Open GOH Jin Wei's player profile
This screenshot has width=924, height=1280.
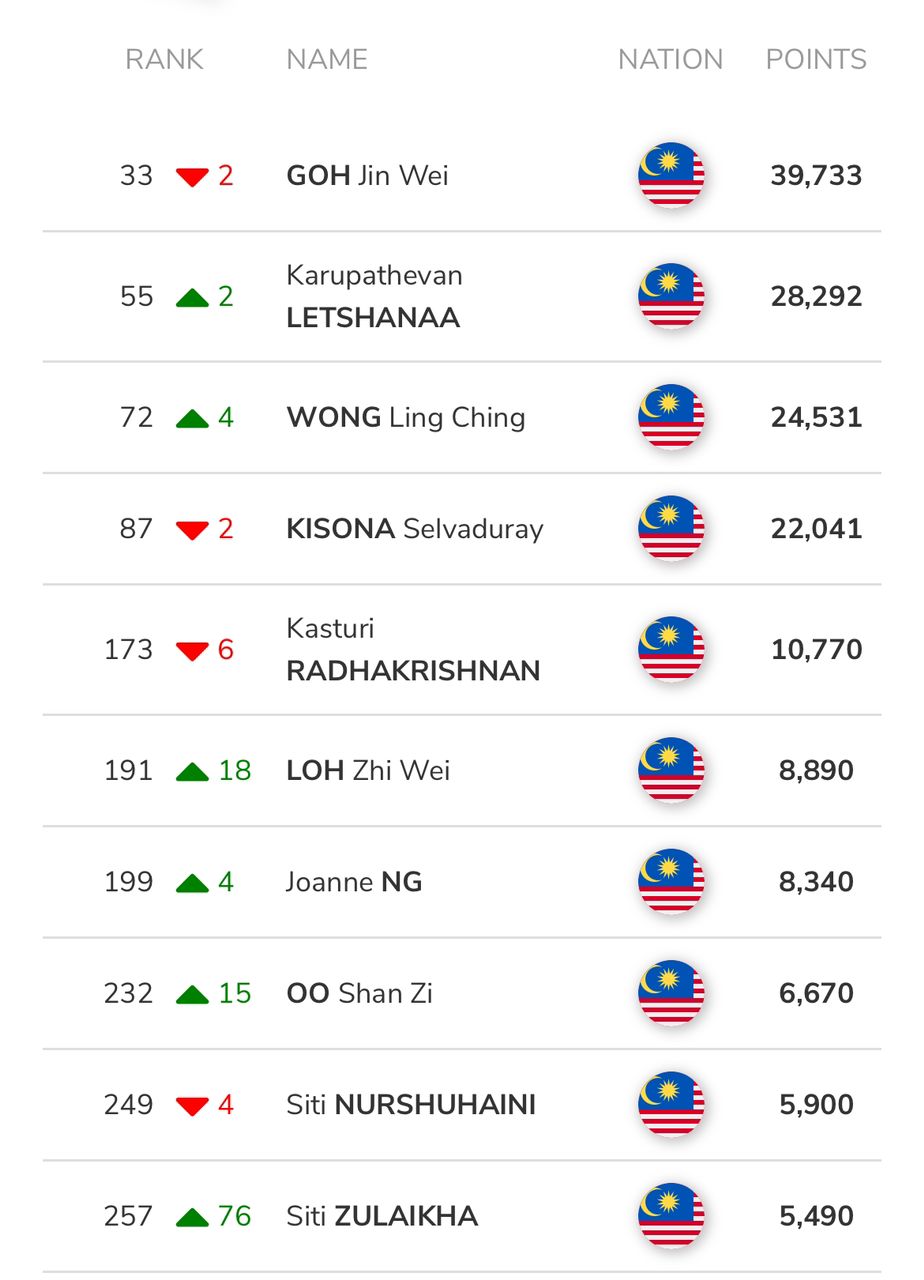tap(367, 176)
